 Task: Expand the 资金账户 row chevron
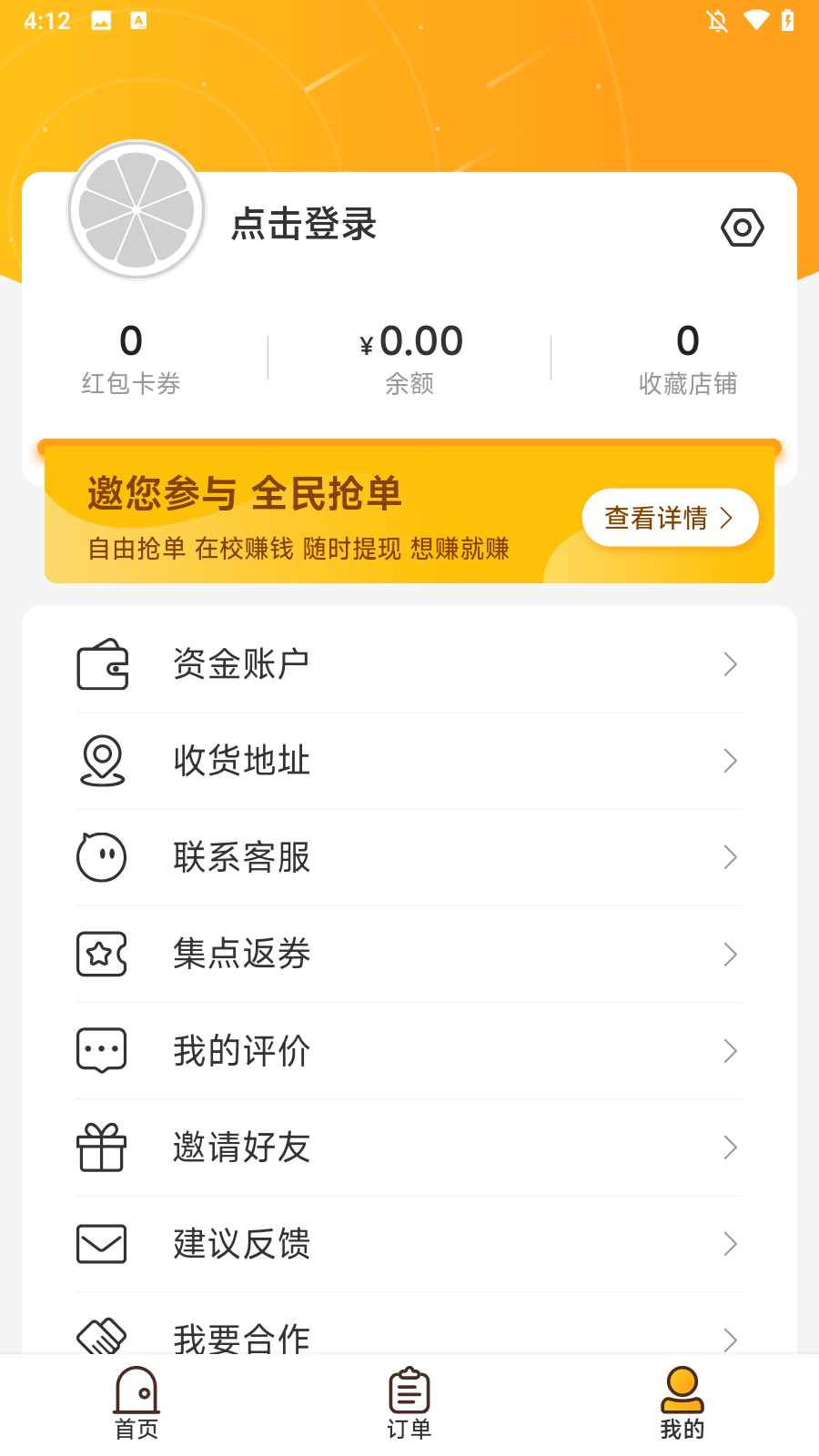731,664
